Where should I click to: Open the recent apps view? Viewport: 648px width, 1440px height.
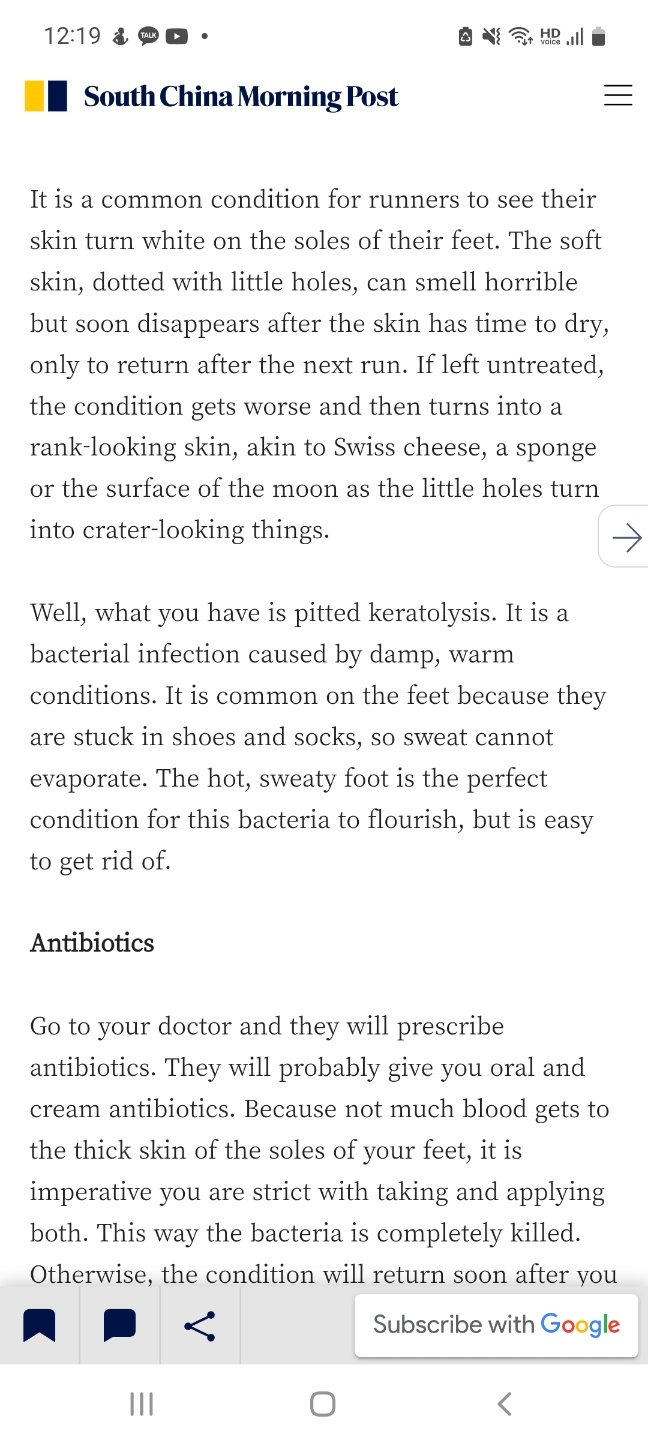(x=142, y=1404)
